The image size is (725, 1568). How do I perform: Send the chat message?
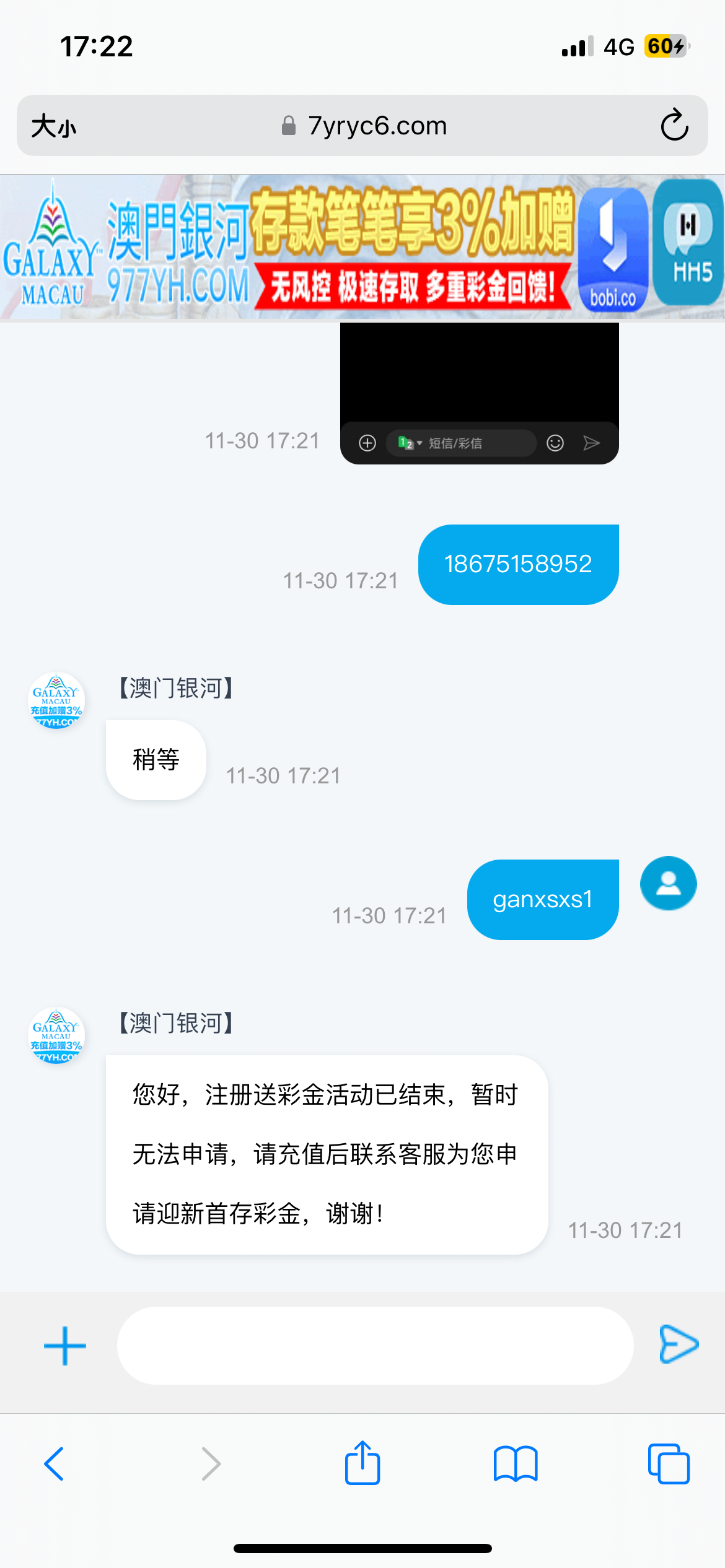pos(679,1344)
